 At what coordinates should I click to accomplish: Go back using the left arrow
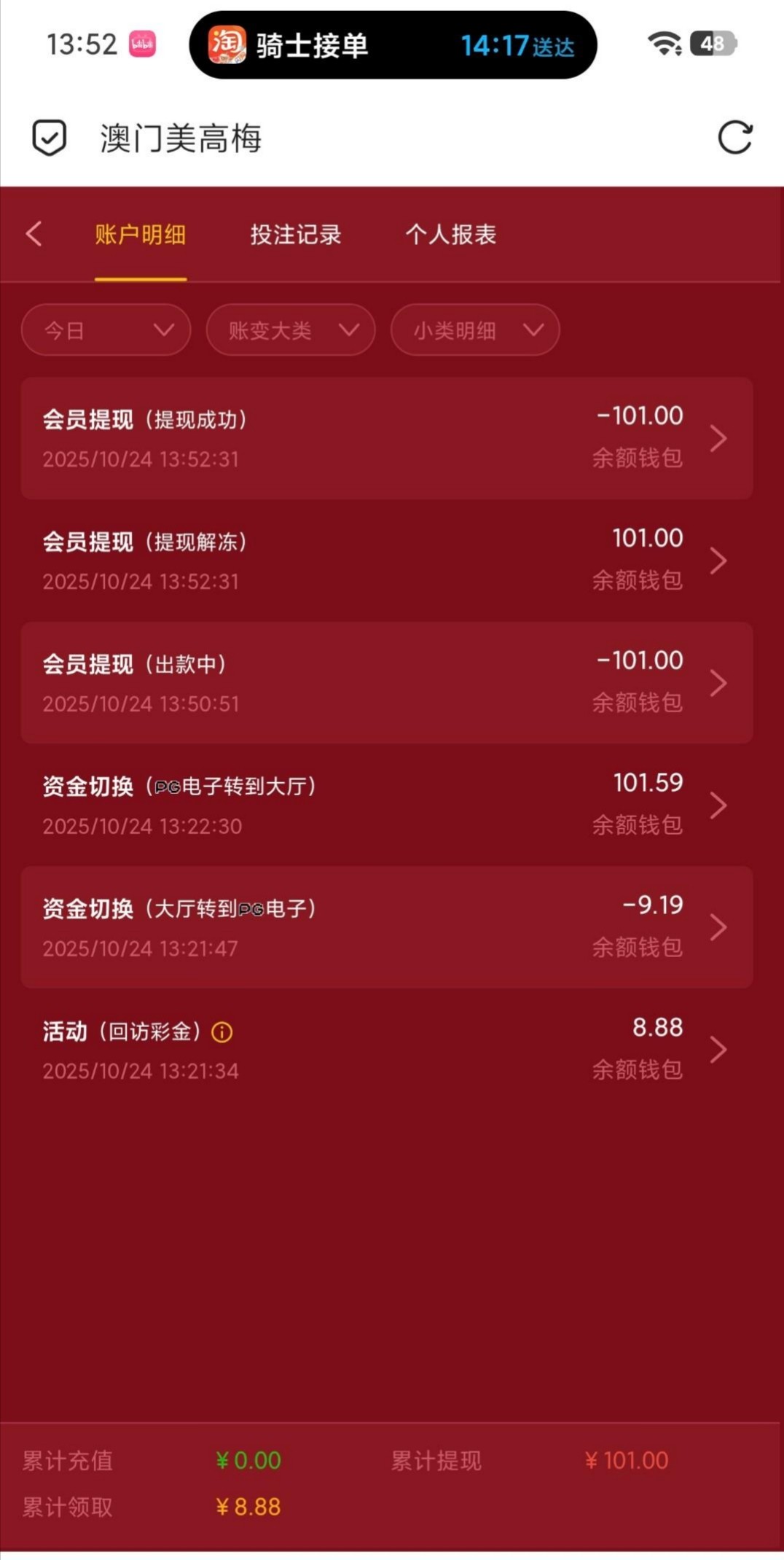click(x=34, y=234)
